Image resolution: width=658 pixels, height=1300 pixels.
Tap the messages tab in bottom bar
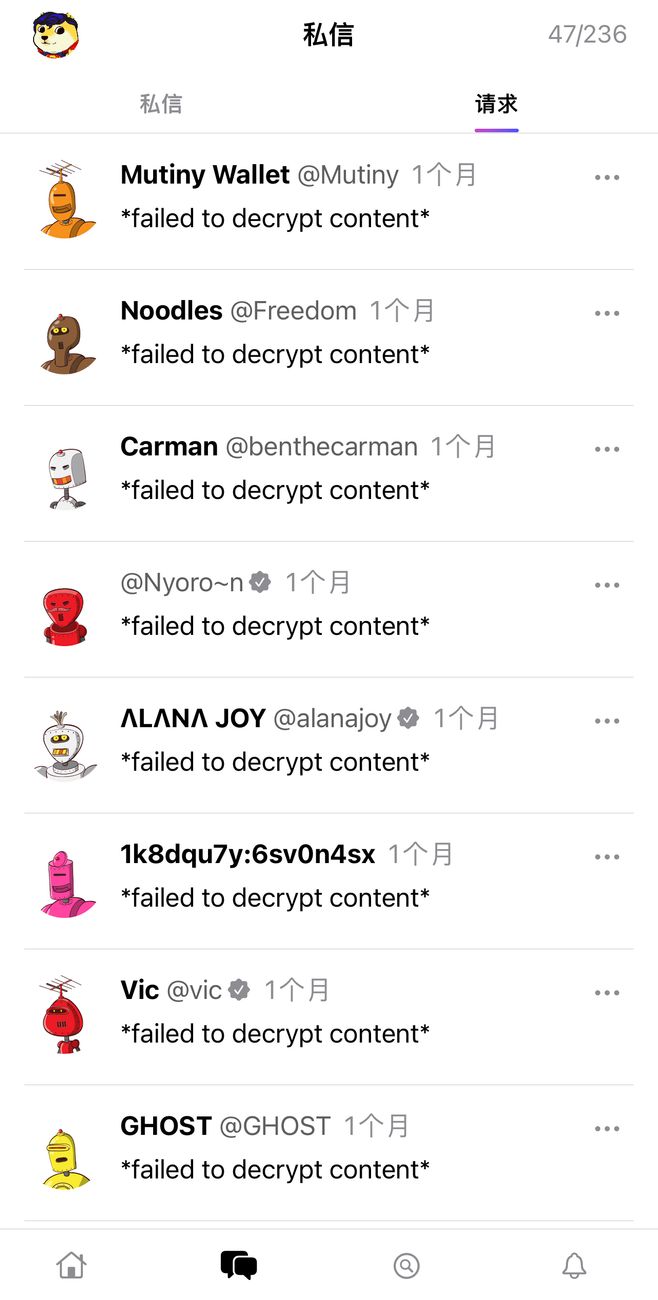(239, 1265)
